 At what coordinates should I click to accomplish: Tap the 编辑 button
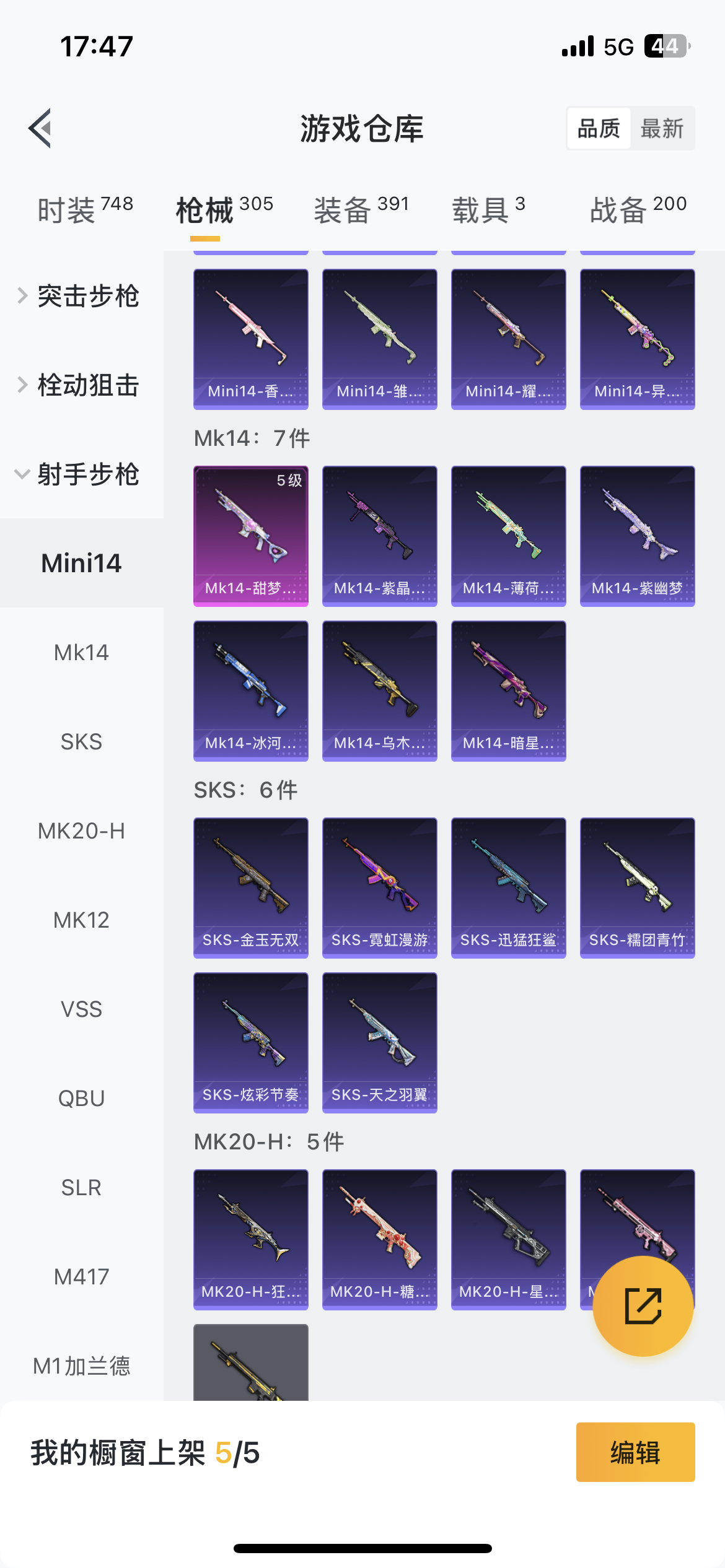[635, 1452]
